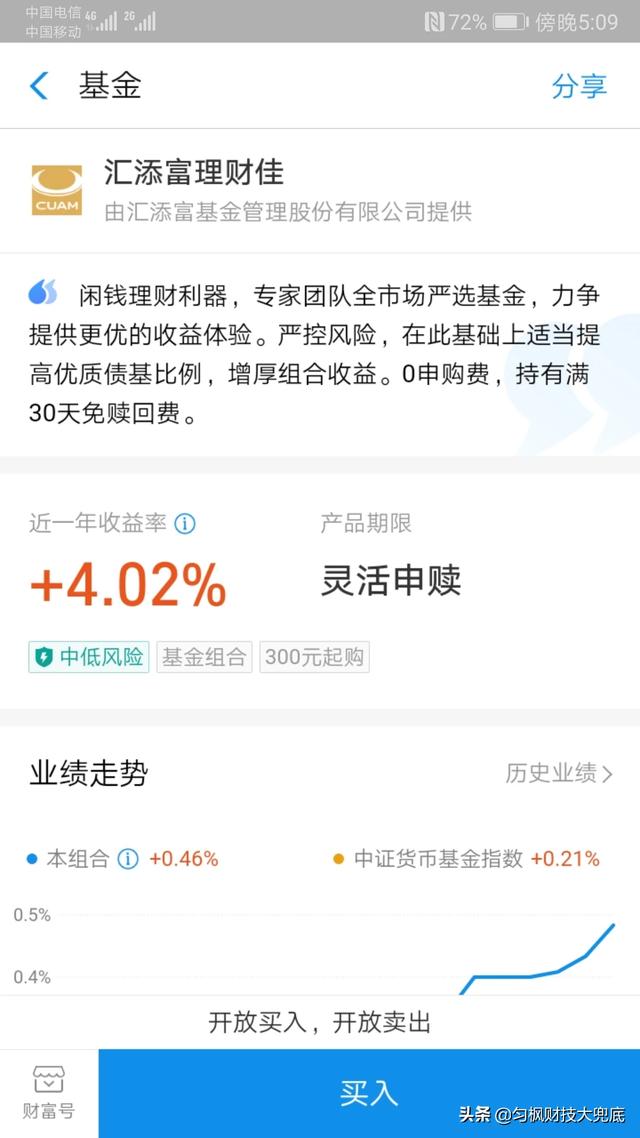This screenshot has height=1138, width=640.
Task: Tap info icon next to 本组合
Action: [128, 859]
